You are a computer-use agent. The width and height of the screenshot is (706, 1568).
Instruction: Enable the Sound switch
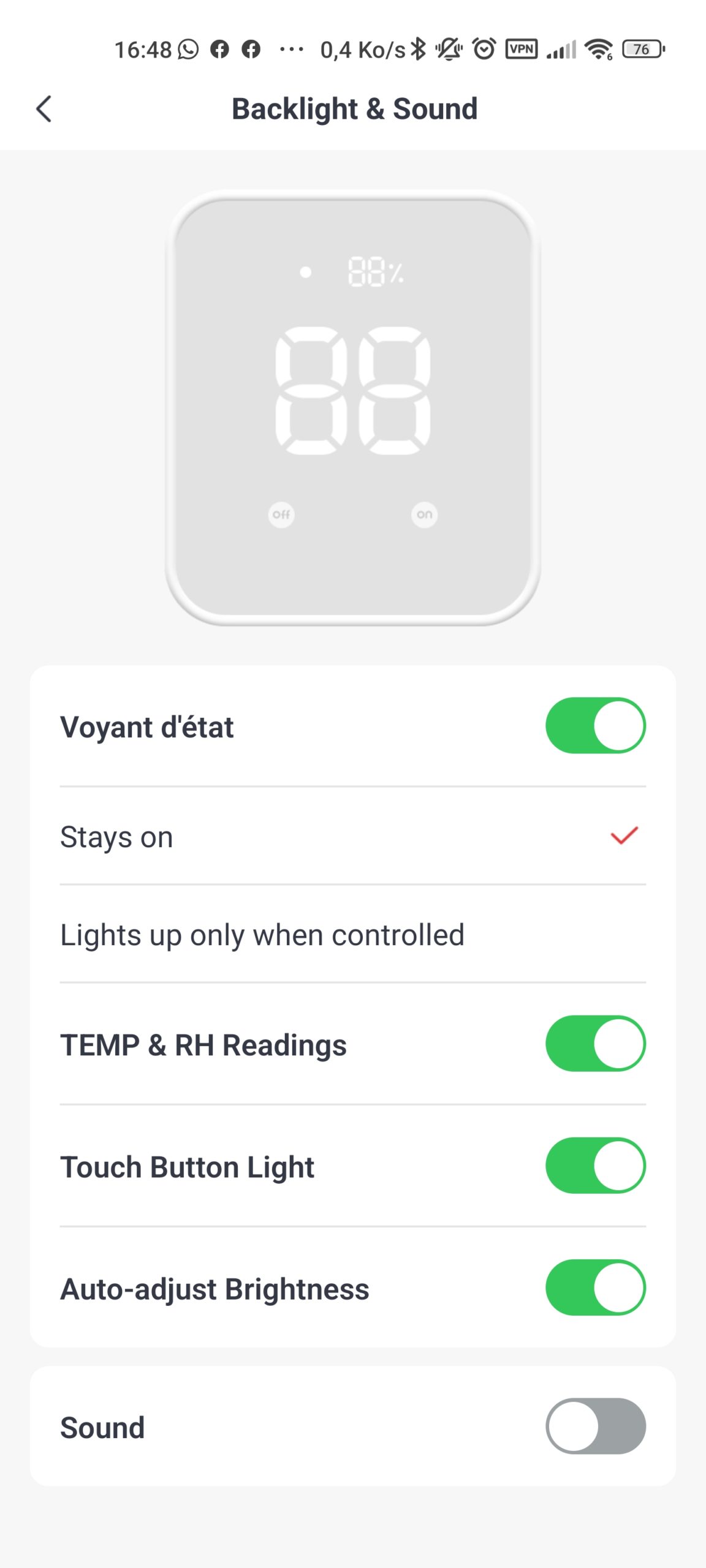(596, 1426)
